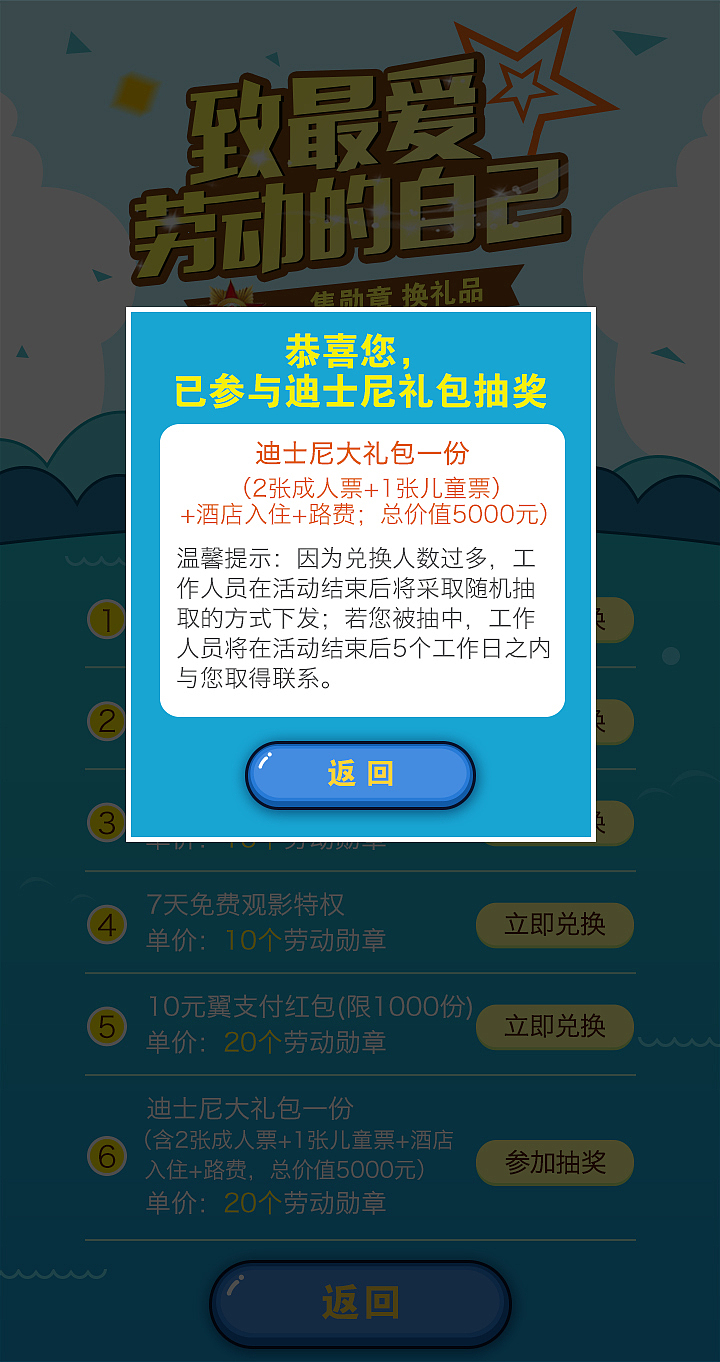The height and width of the screenshot is (1362, 720).
Task: Click the 迪士尼大礼包一份 orange heading text
Action: tap(360, 453)
